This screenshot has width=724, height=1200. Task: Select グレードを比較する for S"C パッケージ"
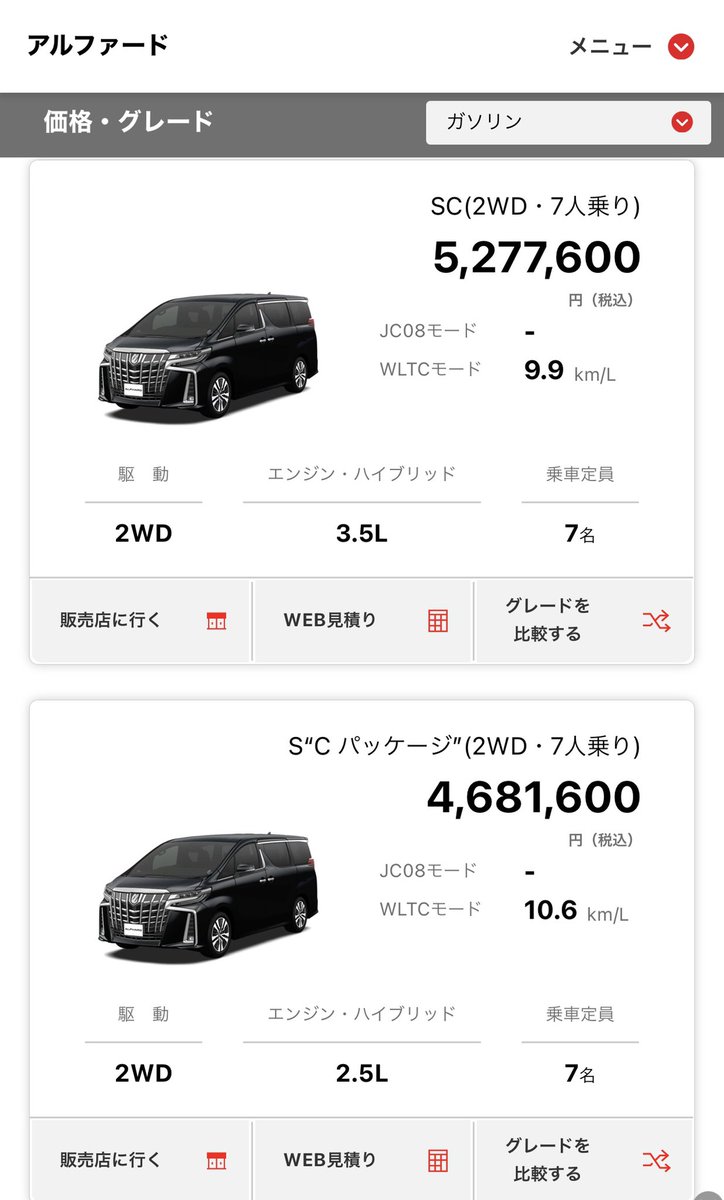(x=584, y=1160)
